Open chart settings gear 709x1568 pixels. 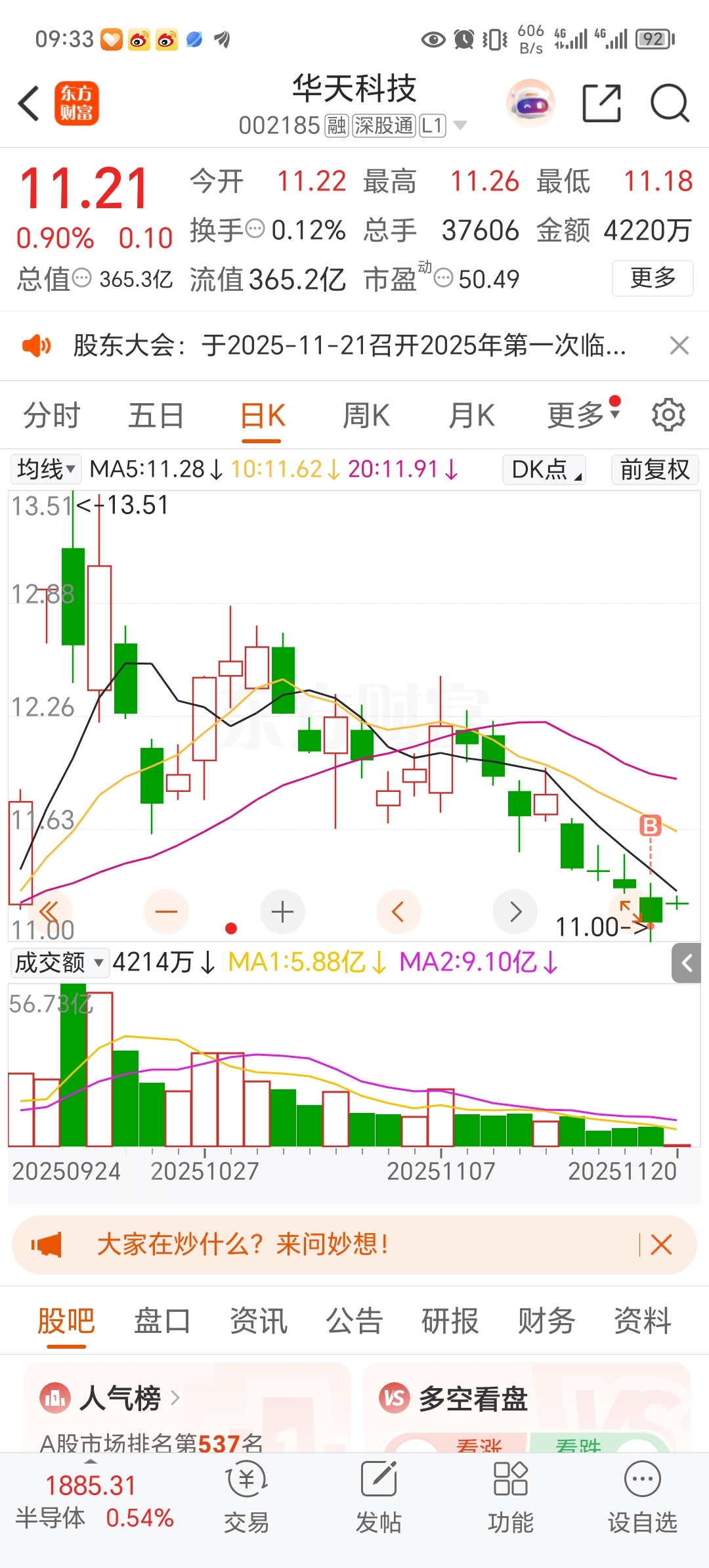pyautogui.click(x=668, y=415)
